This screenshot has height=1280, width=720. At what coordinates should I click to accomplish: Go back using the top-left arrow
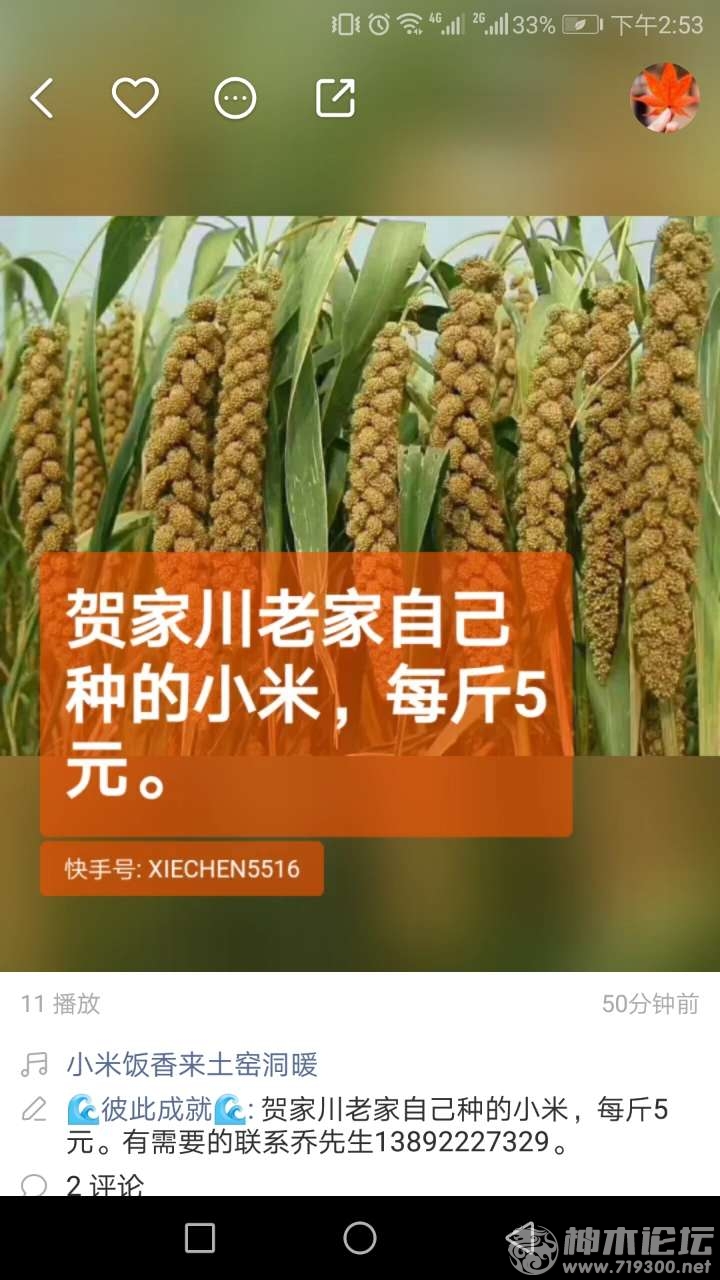point(42,98)
